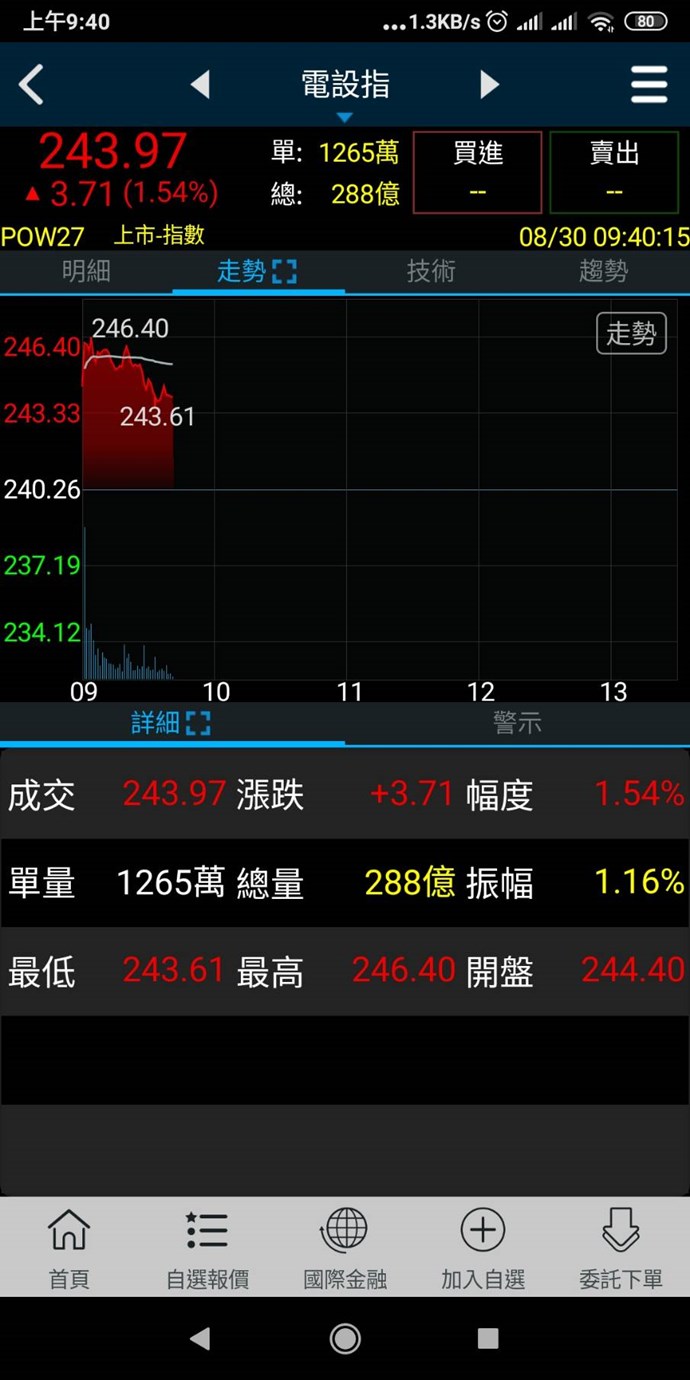Tap the 賣出 sell button

coord(614,171)
